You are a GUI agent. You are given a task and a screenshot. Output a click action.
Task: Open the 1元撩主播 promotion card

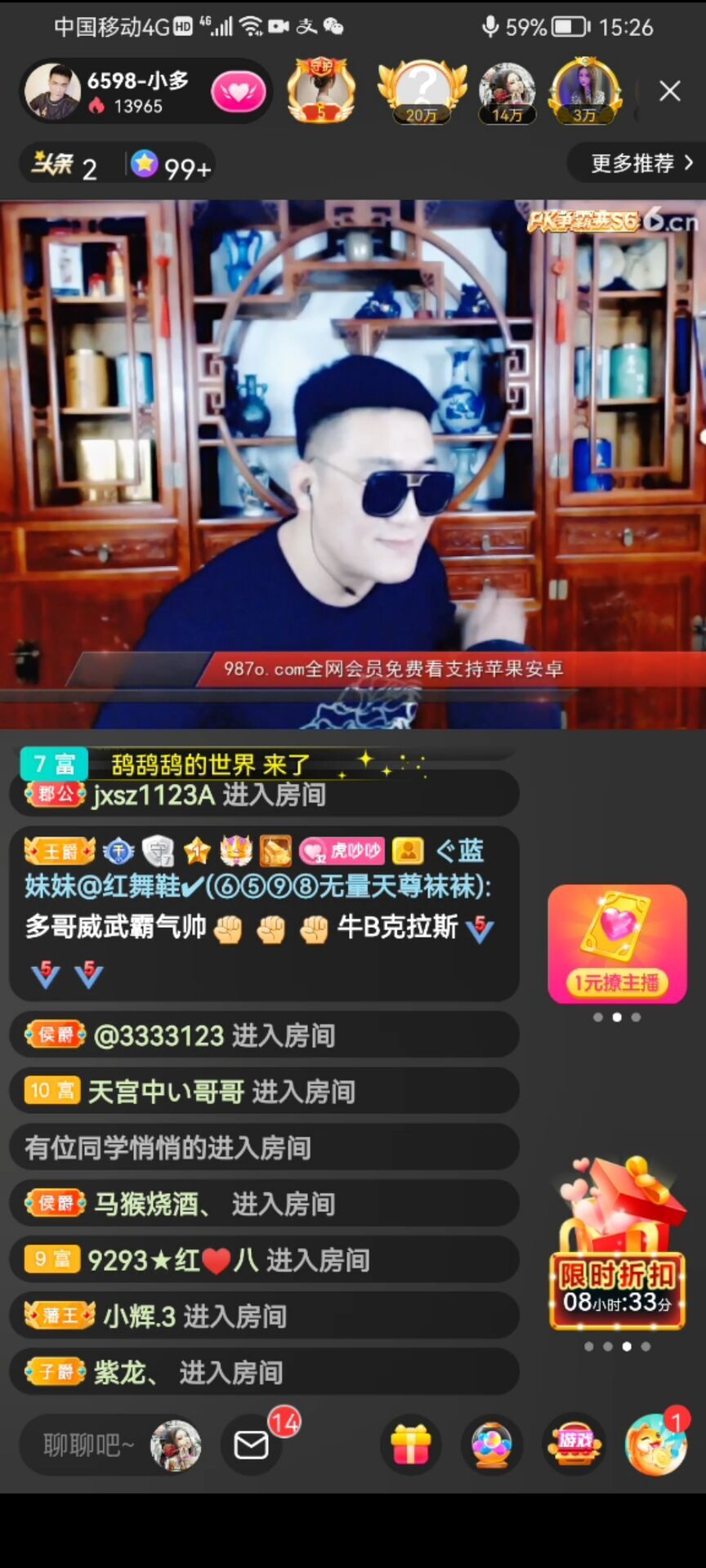pyautogui.click(x=617, y=944)
